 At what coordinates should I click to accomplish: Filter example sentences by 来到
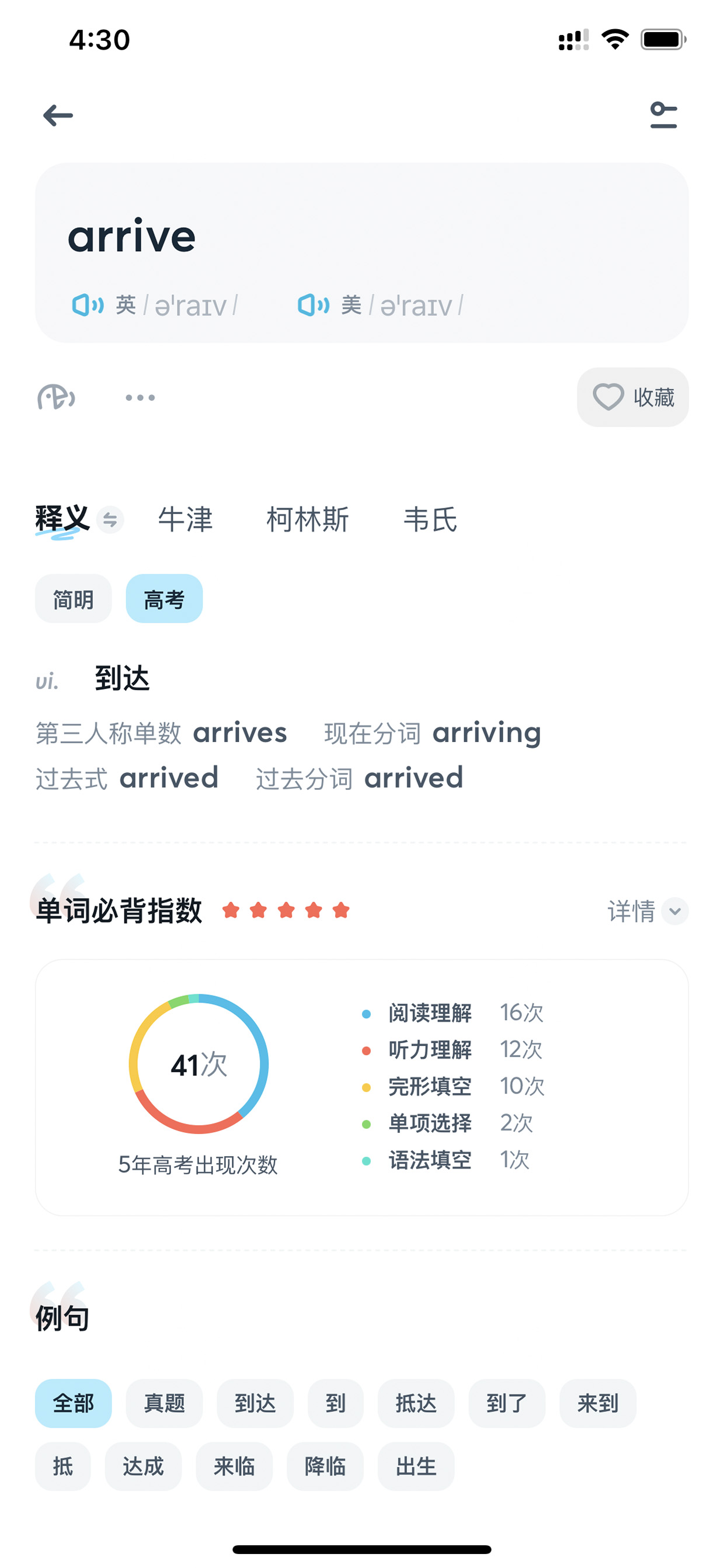pyautogui.click(x=598, y=1403)
